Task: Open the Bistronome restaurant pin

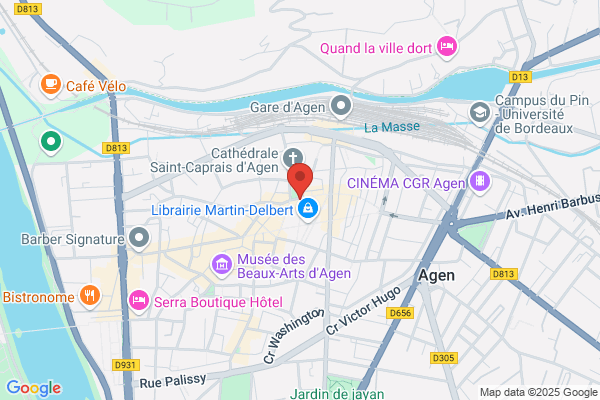Action: [90, 296]
